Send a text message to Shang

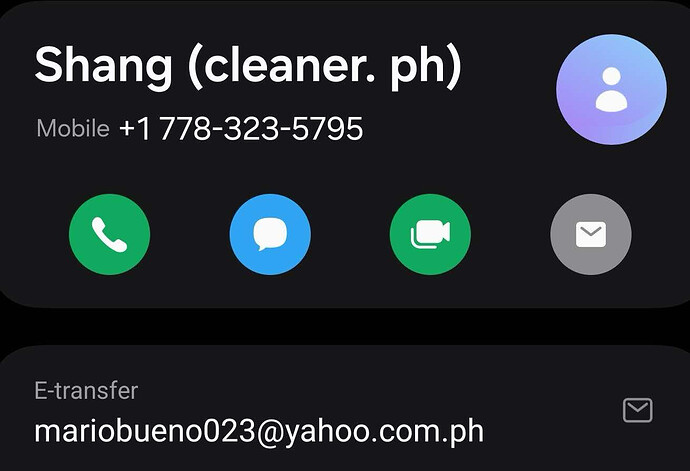click(270, 234)
